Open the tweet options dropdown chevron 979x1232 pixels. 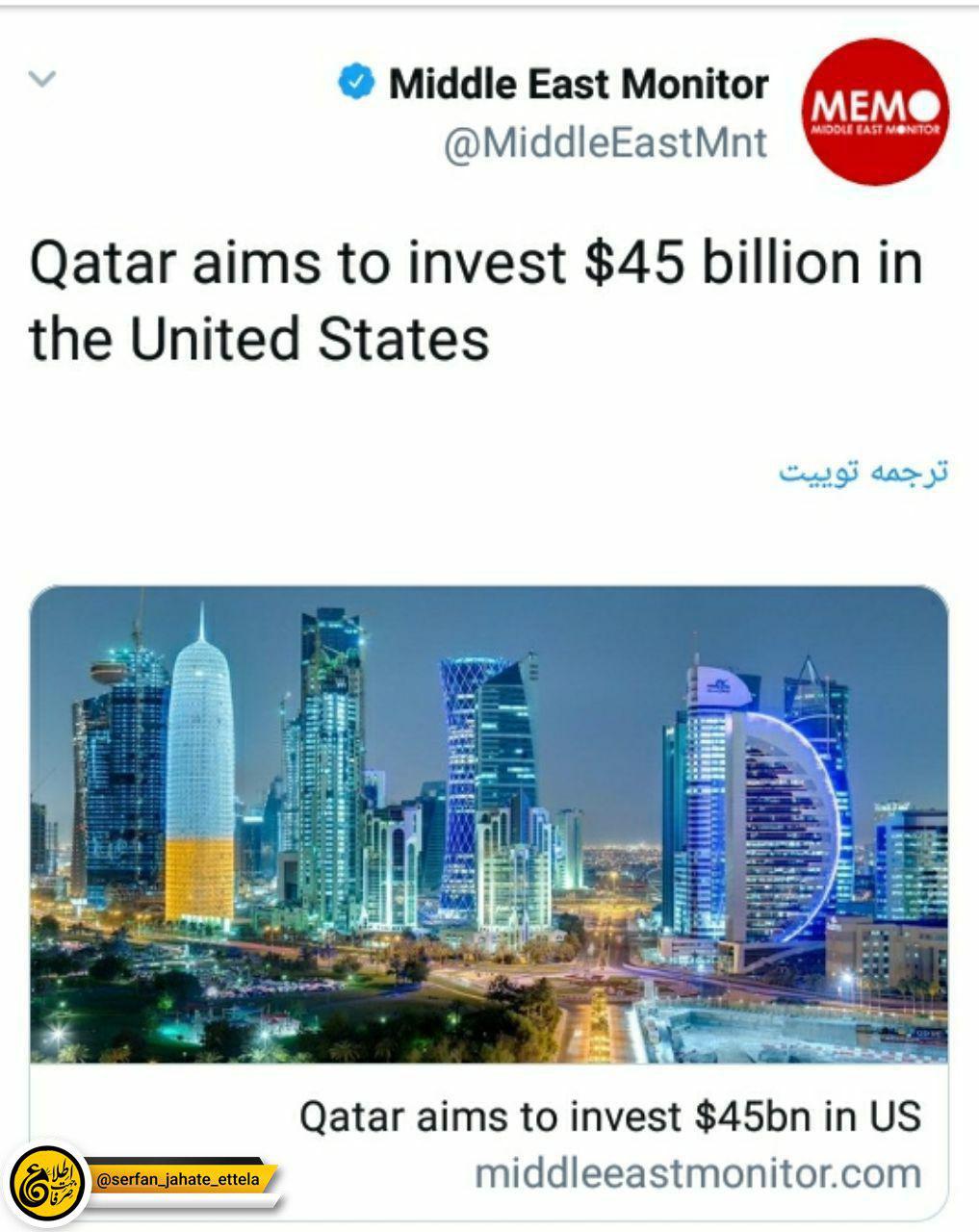(43, 80)
